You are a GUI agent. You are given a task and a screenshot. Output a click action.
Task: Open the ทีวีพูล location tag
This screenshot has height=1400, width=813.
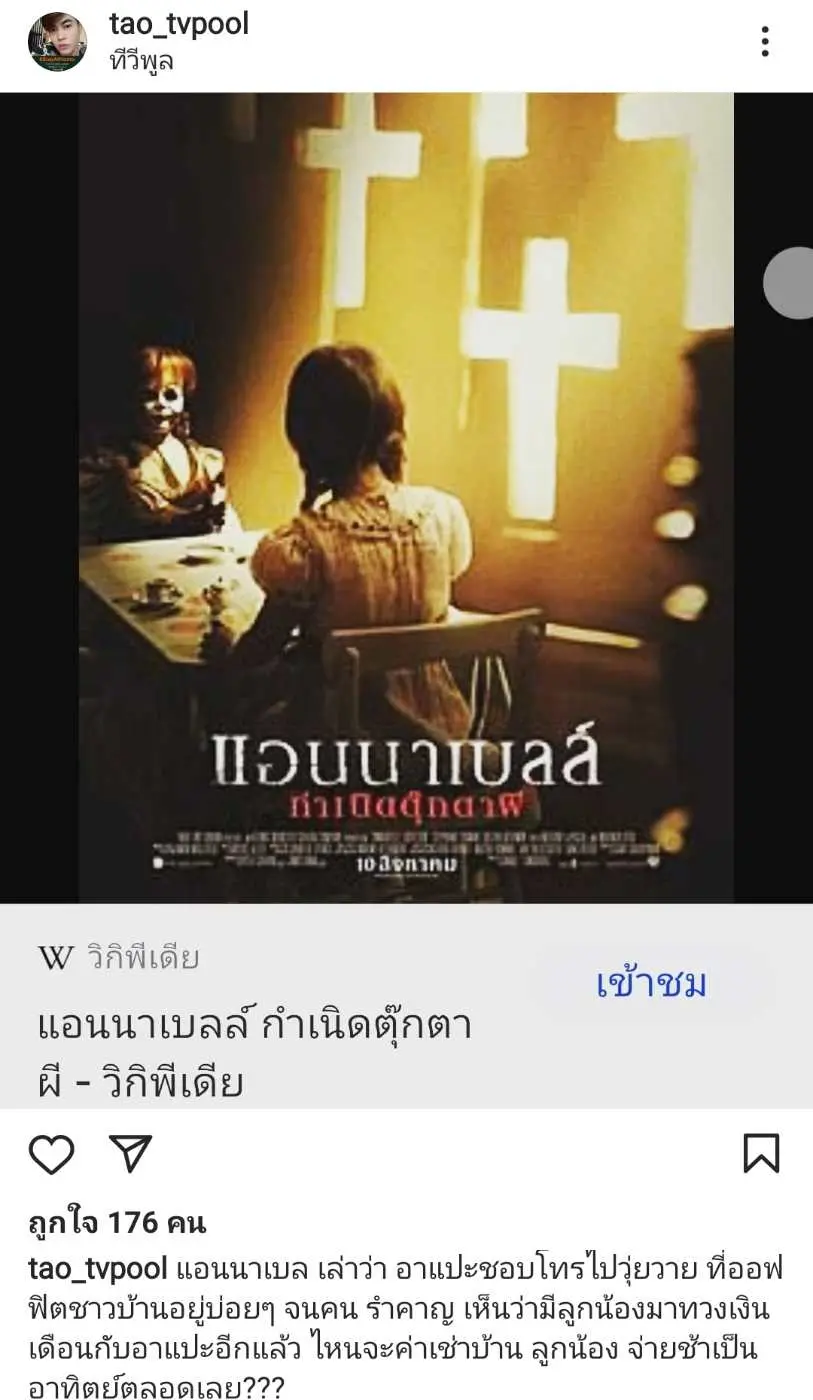click(x=141, y=60)
